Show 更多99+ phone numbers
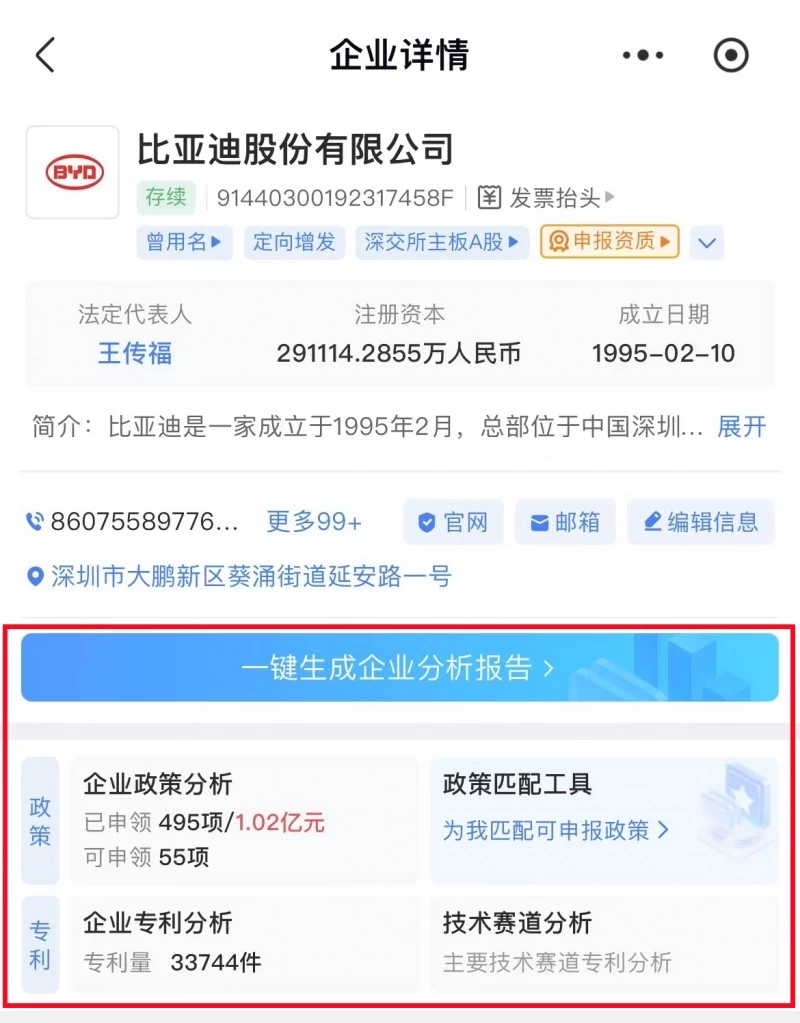Screen dimensions: 800x1023 314,522
